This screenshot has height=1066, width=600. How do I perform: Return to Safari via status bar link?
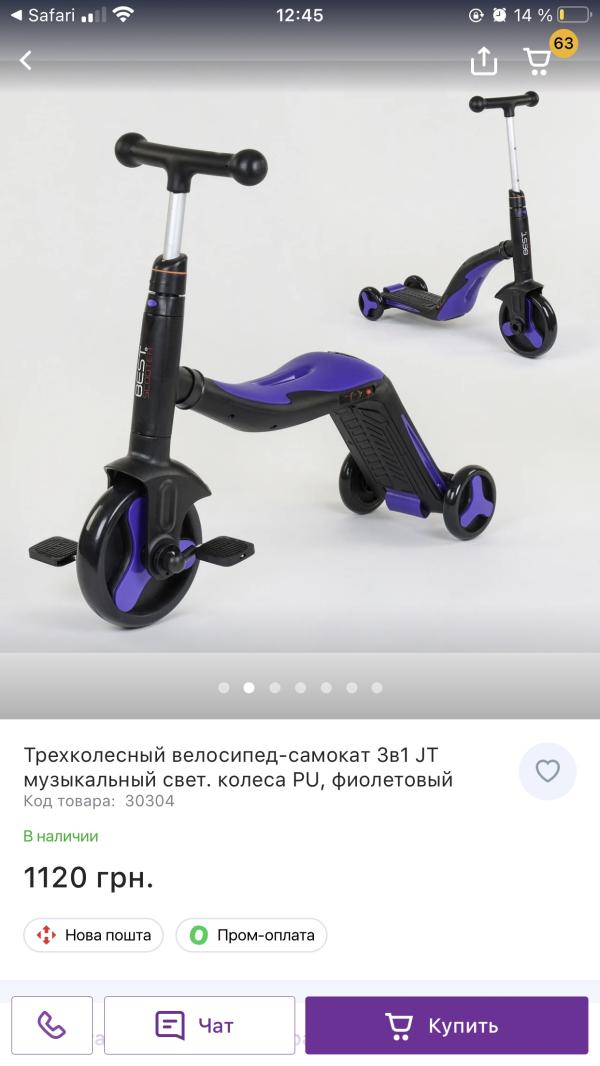tap(40, 15)
